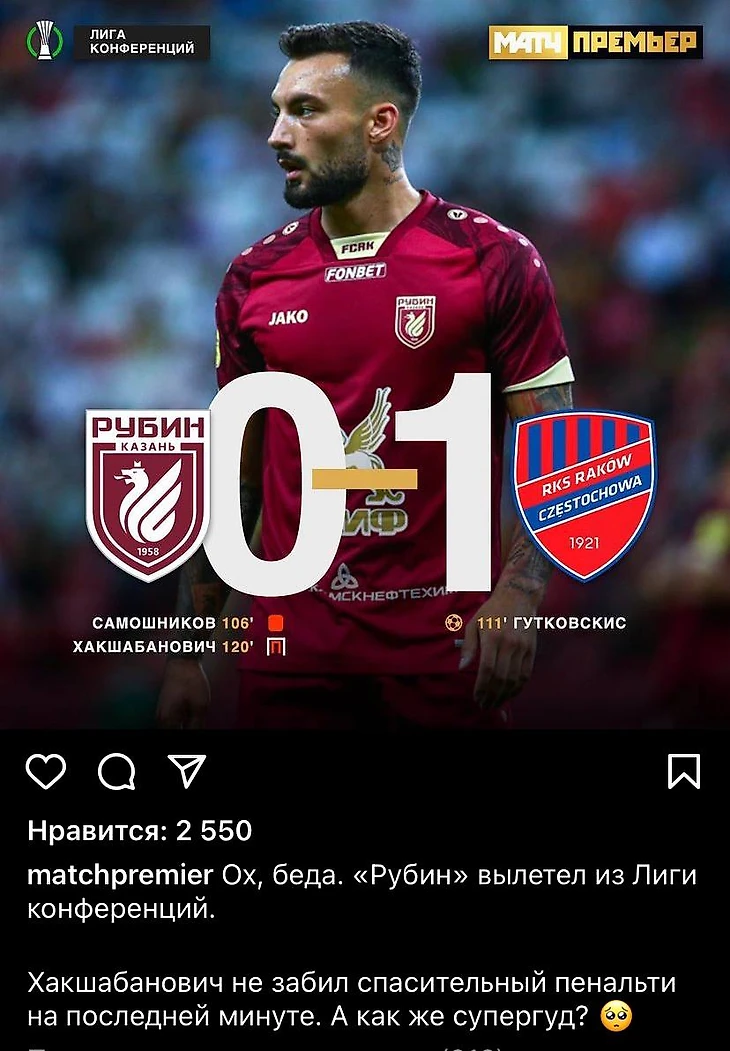
Task: Bookmark this Rubin match post
Action: point(683,772)
